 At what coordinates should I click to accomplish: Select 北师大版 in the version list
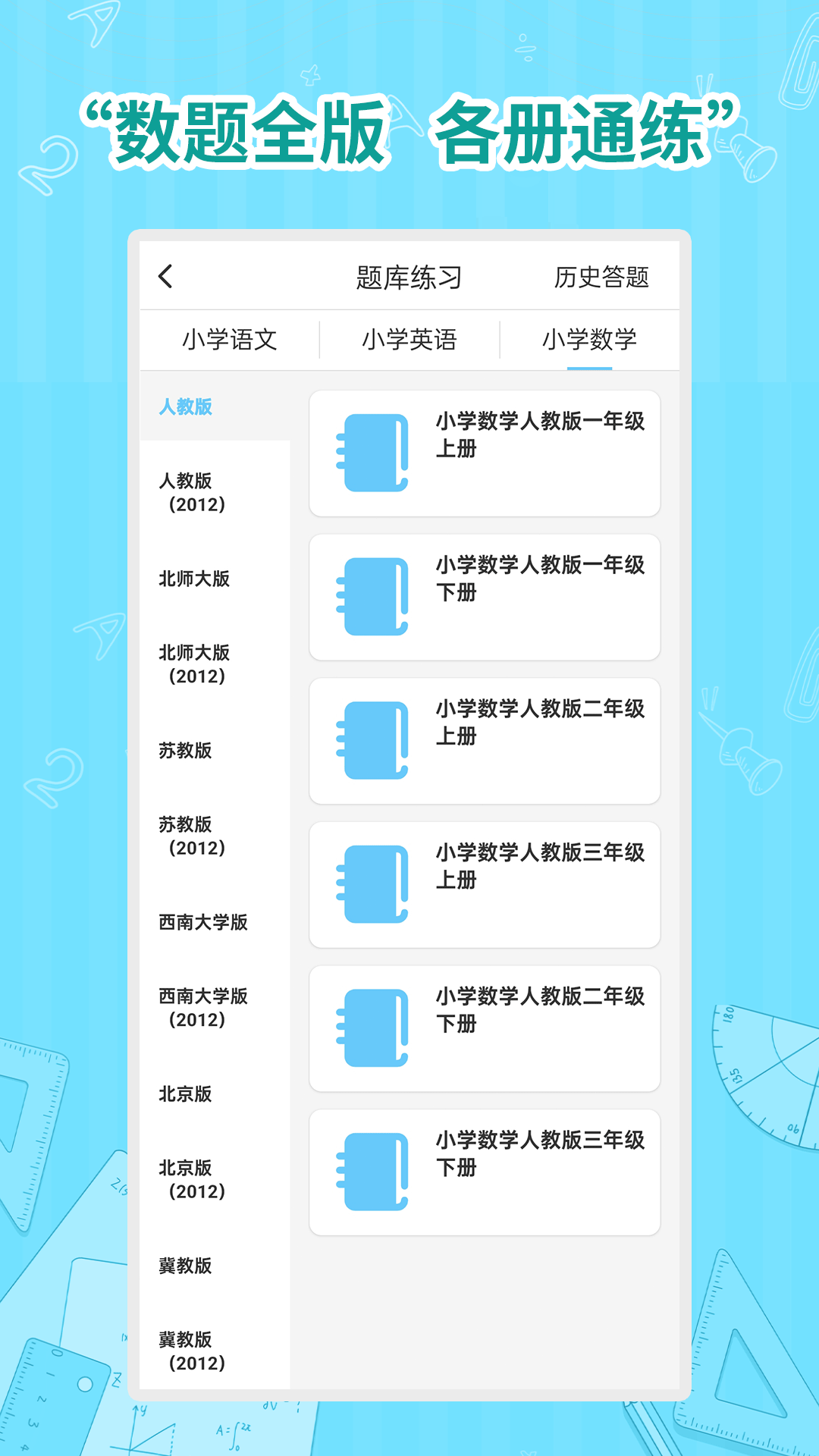[196, 579]
